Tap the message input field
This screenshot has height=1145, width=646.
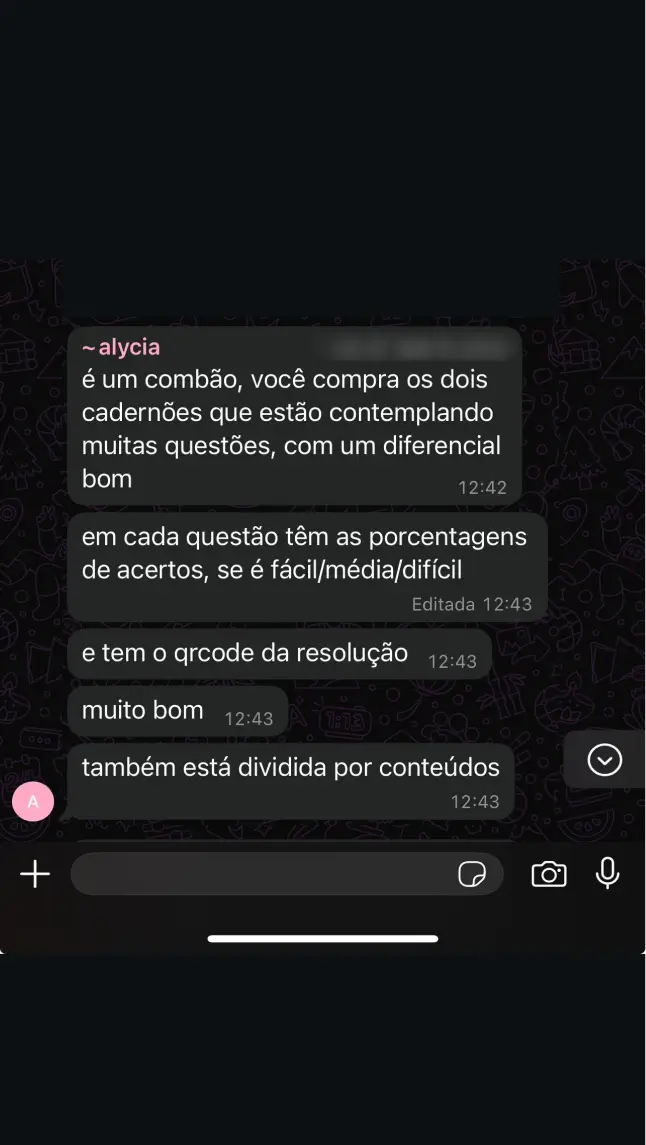click(260, 874)
